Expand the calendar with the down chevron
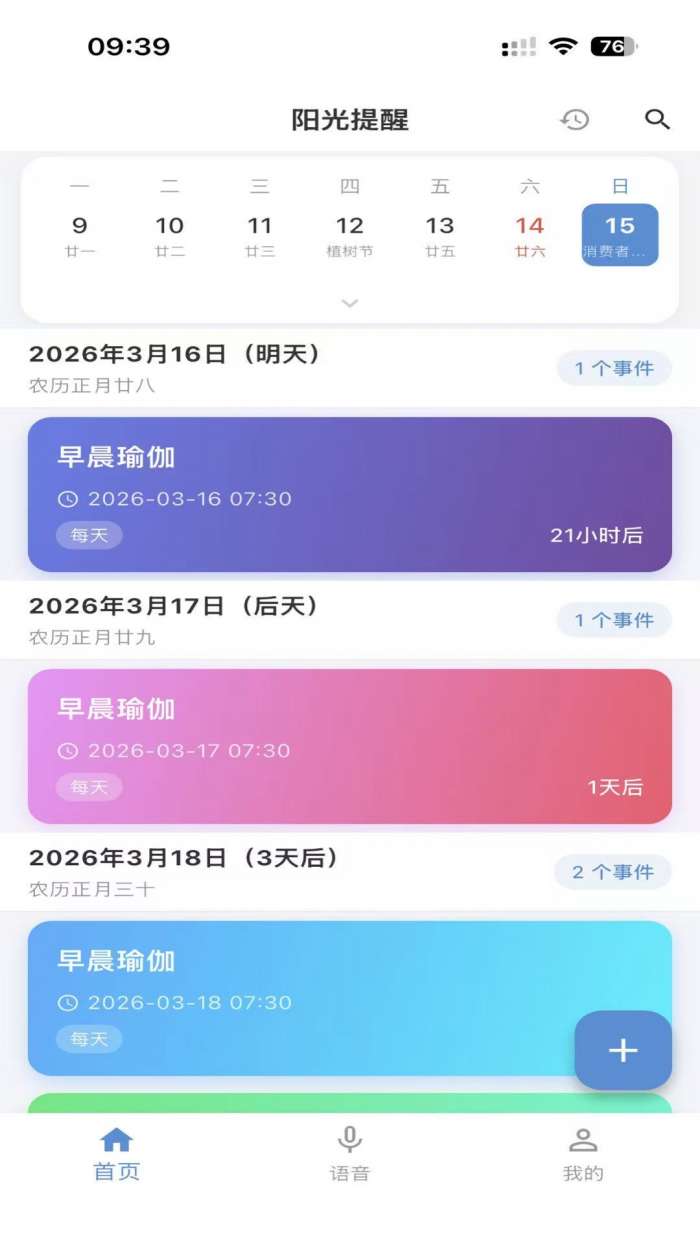This screenshot has height=1244, width=700. click(x=350, y=303)
